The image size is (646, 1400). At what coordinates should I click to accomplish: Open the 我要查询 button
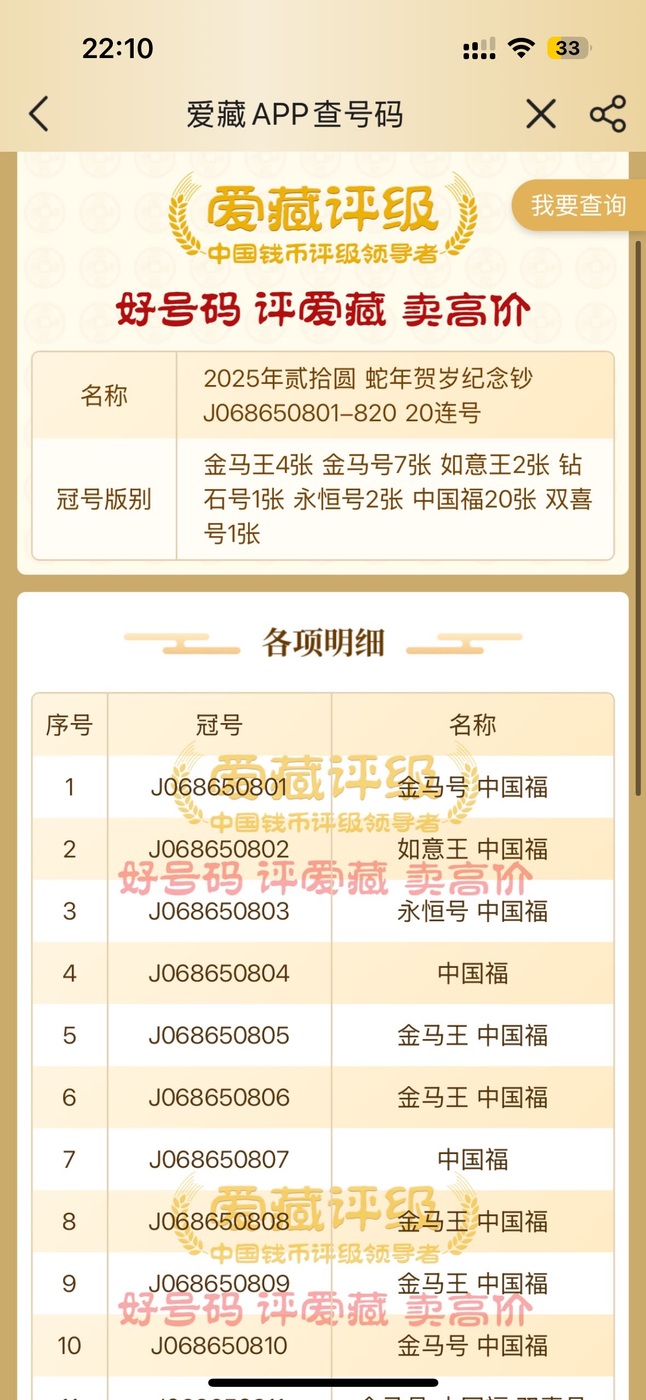[576, 206]
